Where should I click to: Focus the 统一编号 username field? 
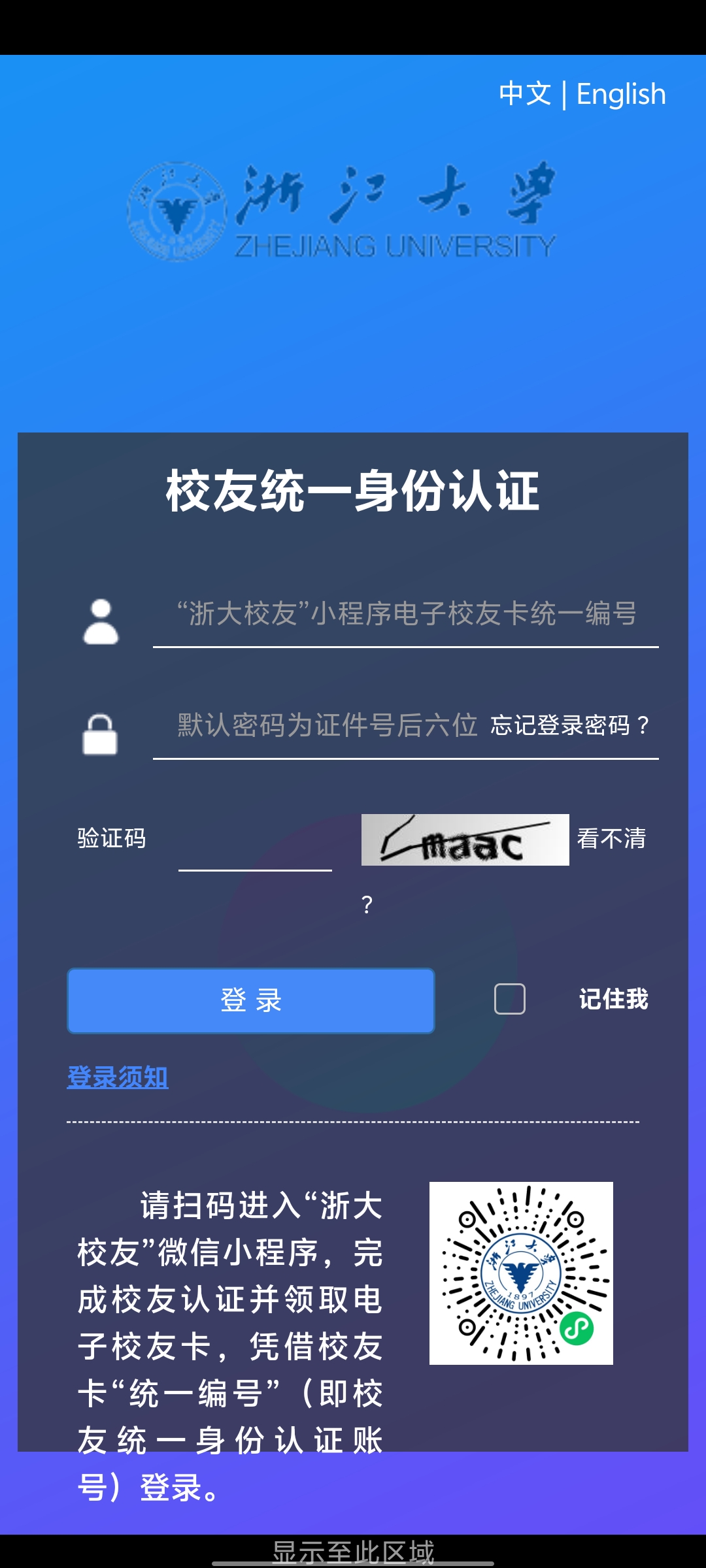click(x=405, y=614)
